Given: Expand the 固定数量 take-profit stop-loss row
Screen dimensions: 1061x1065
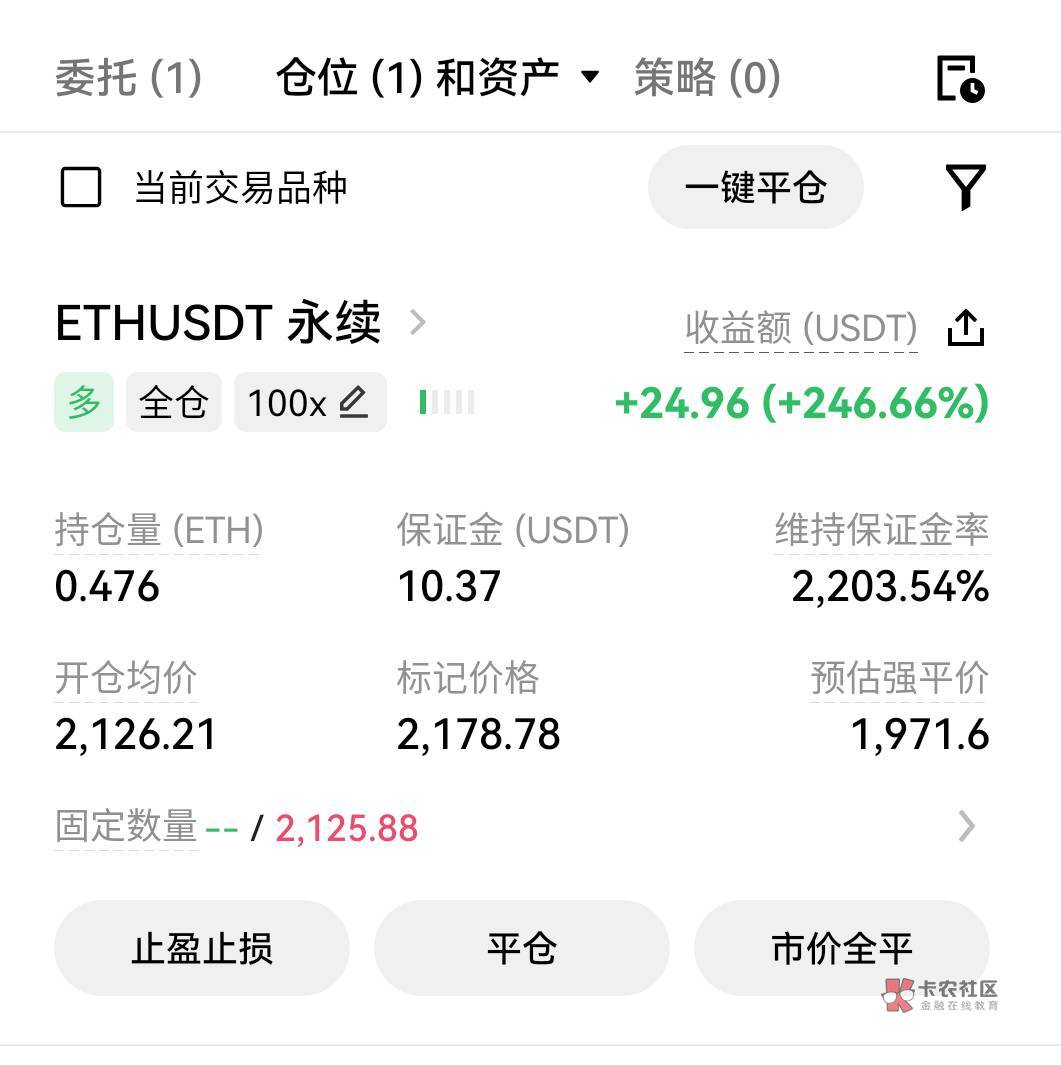Looking at the screenshot, I should pos(965,827).
